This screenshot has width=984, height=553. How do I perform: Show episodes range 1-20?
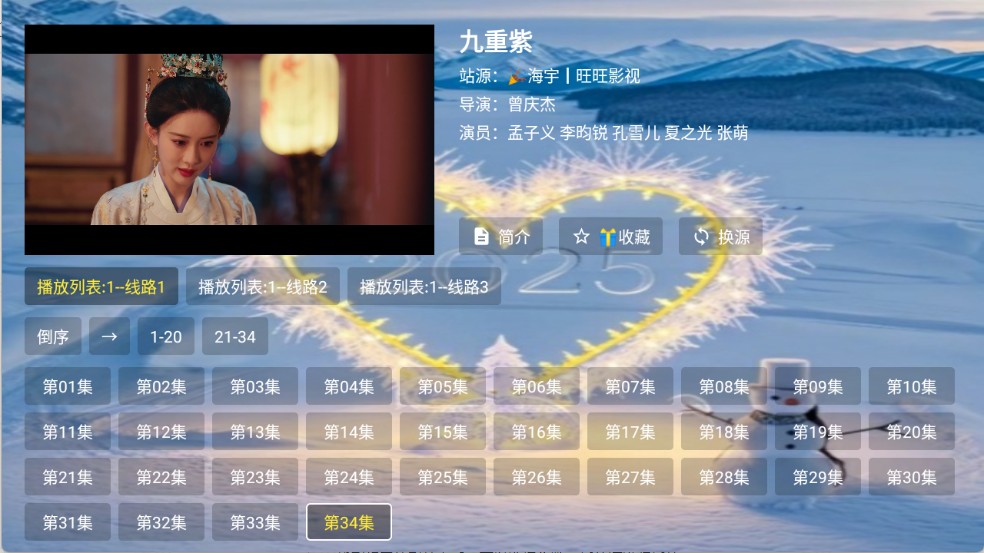point(166,337)
